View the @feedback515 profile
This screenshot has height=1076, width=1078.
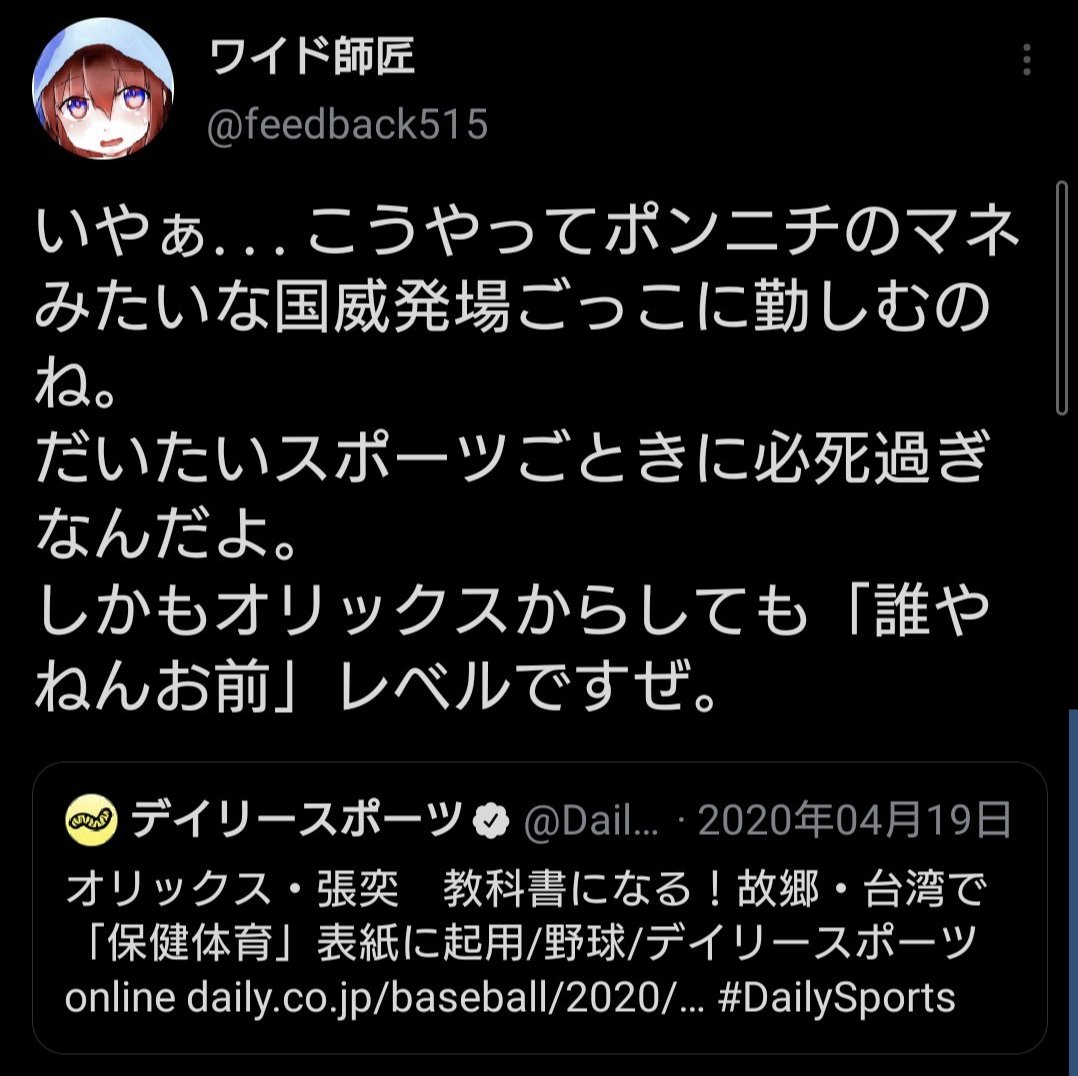347,124
